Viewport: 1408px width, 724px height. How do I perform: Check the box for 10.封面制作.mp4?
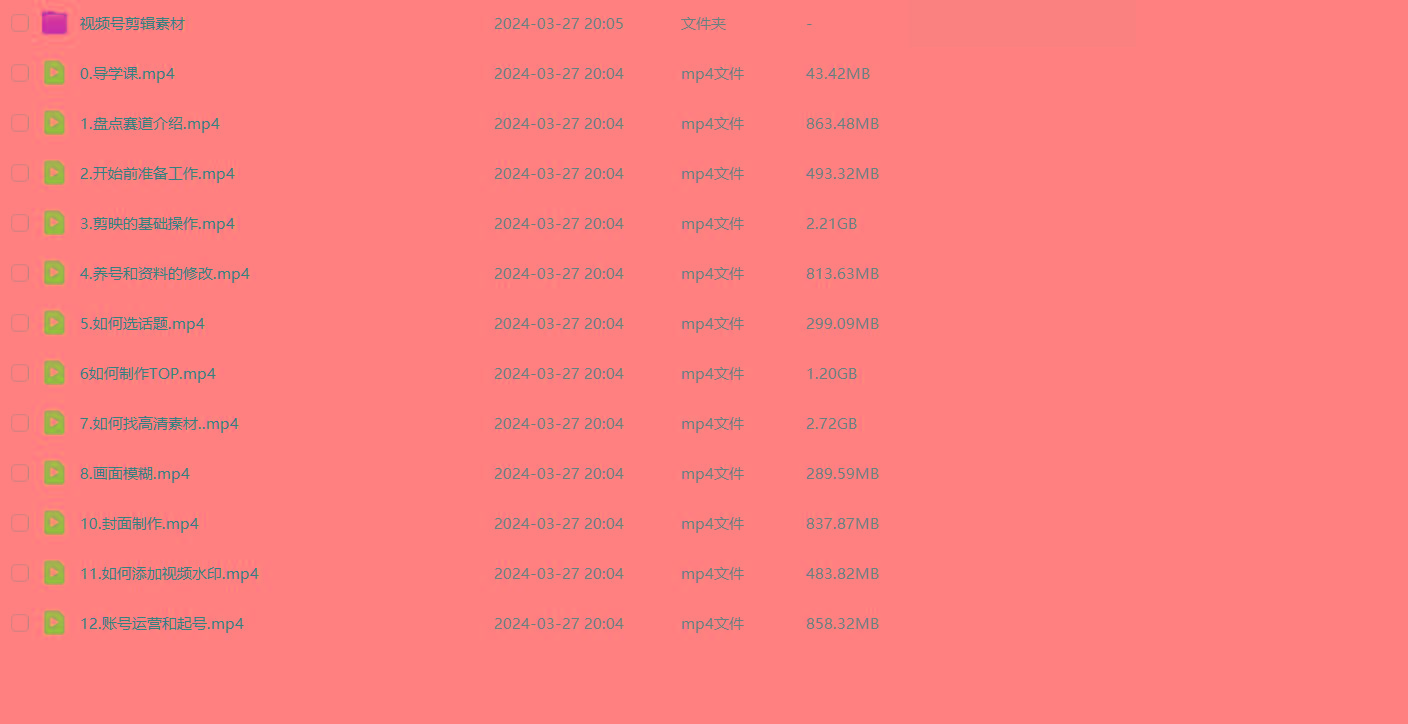[20, 523]
